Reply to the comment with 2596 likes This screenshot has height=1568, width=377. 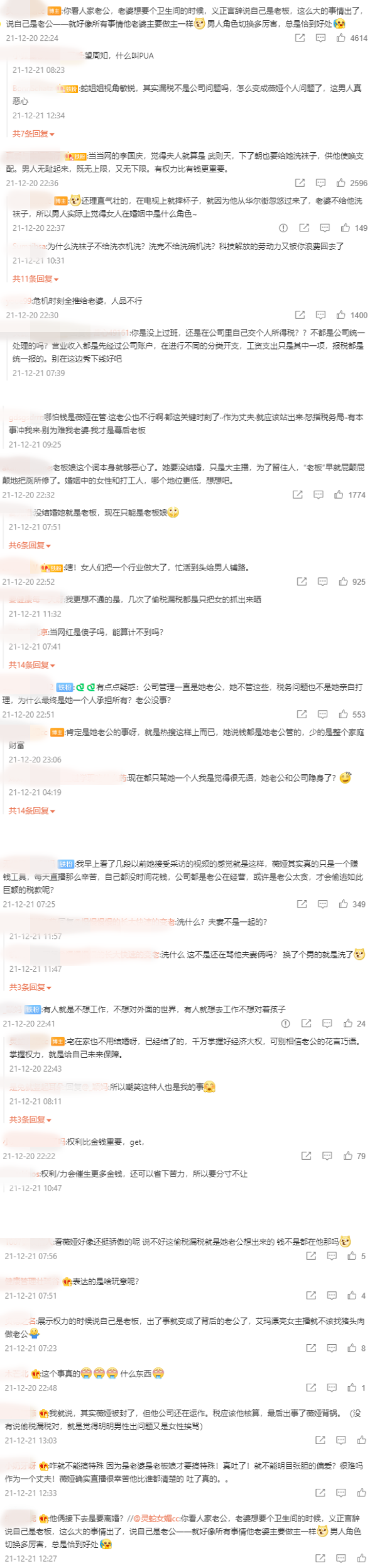320,183
